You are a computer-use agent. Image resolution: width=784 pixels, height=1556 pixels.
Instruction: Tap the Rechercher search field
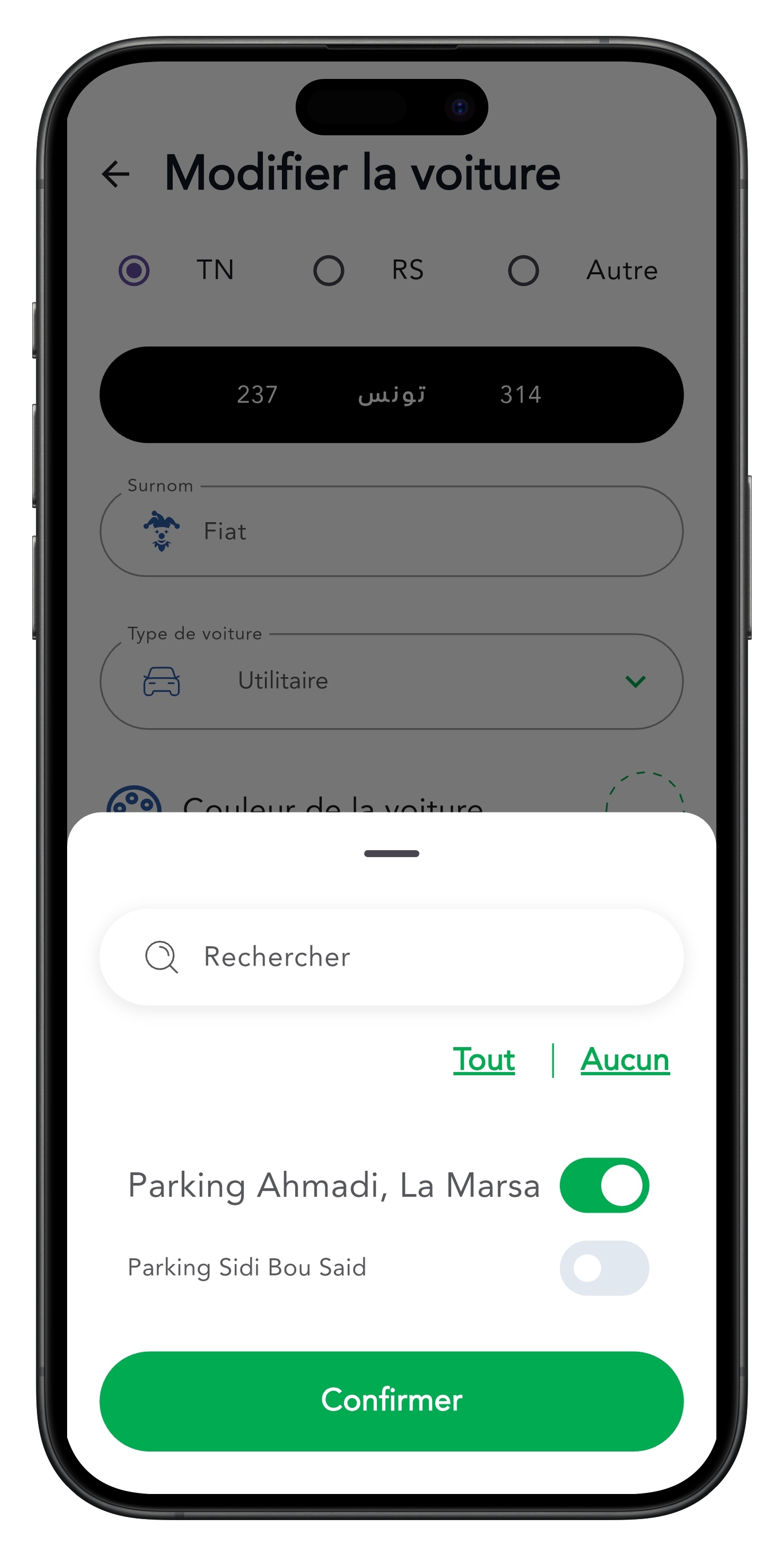point(391,957)
